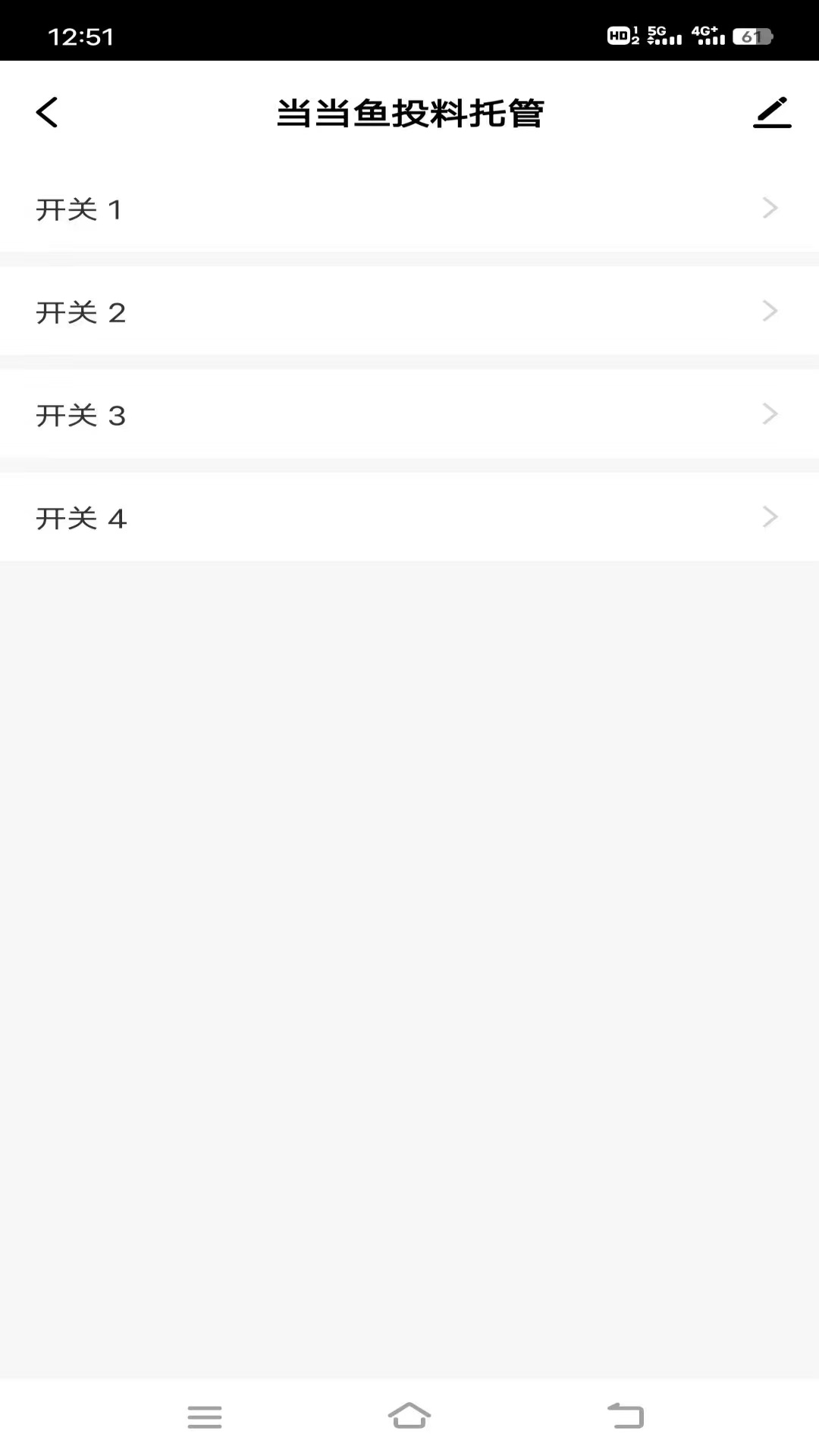This screenshot has width=819, height=1456.
Task: Open the chevron next to 开关 3
Action: pos(769,414)
